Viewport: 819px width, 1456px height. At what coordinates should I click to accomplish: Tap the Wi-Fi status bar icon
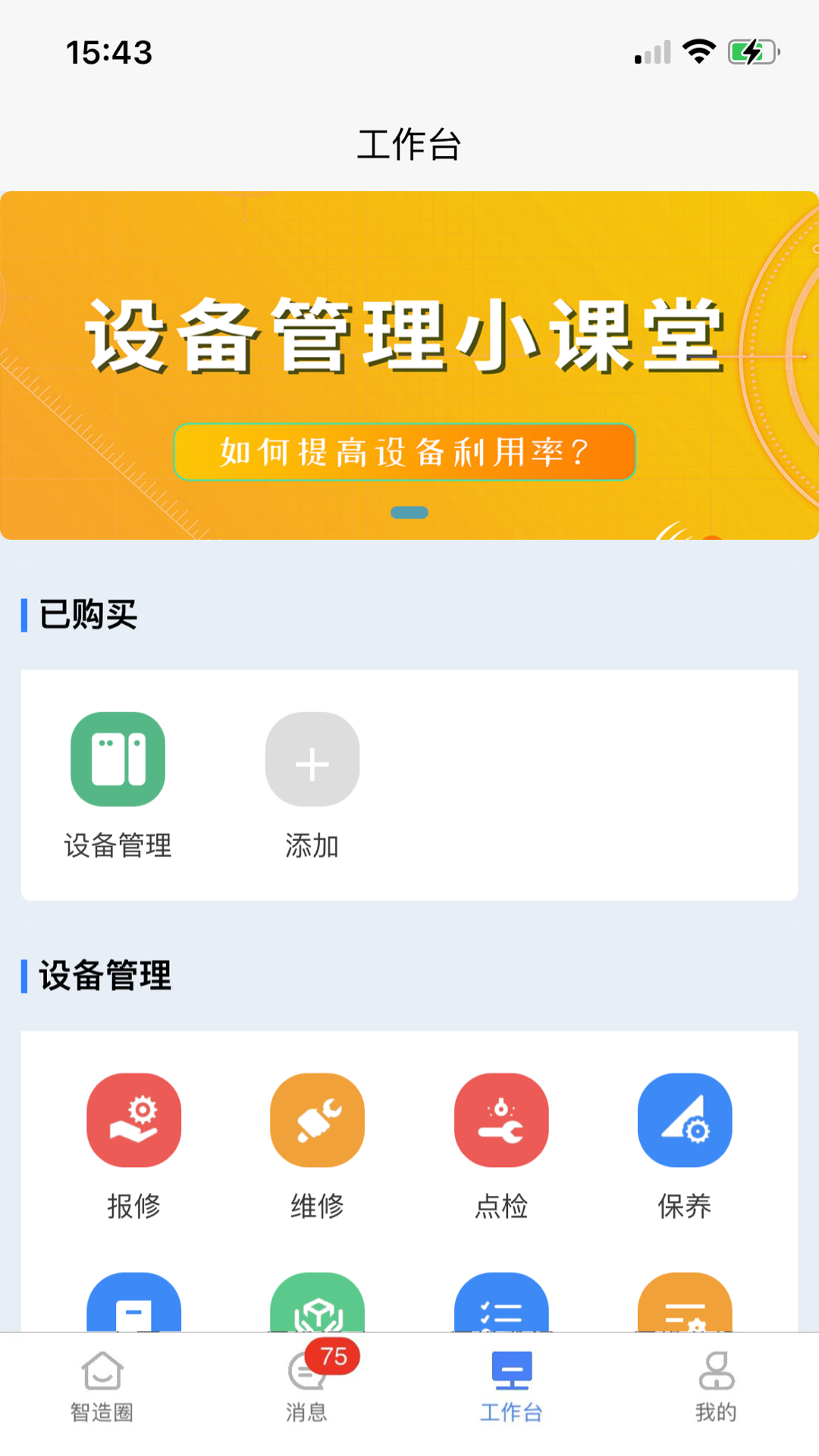pos(700,50)
